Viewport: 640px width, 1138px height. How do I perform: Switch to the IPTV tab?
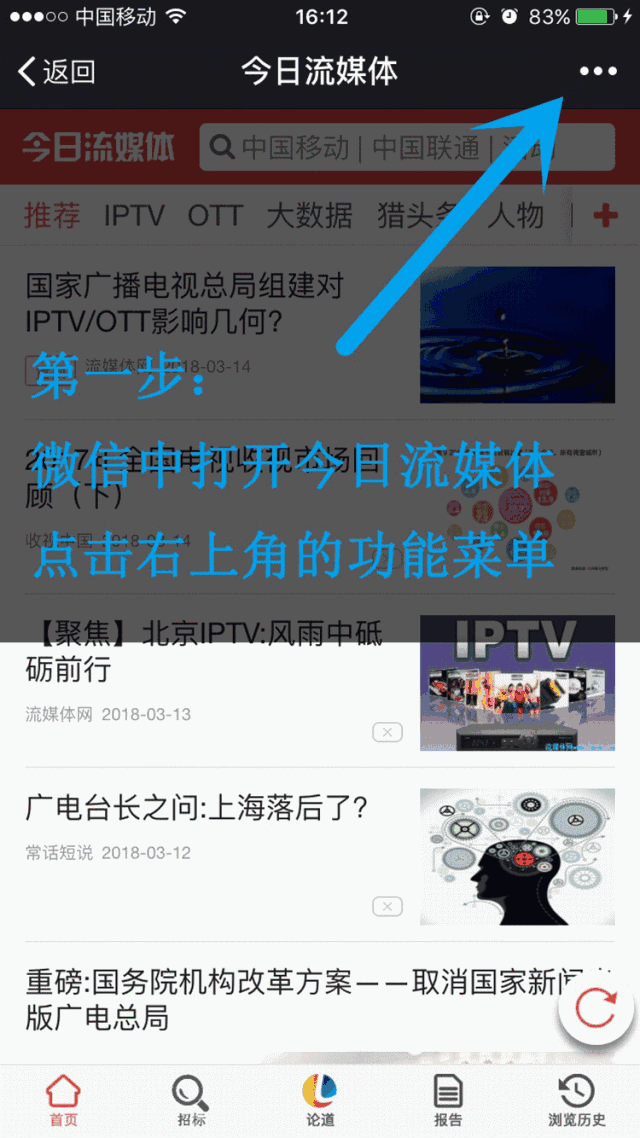134,215
